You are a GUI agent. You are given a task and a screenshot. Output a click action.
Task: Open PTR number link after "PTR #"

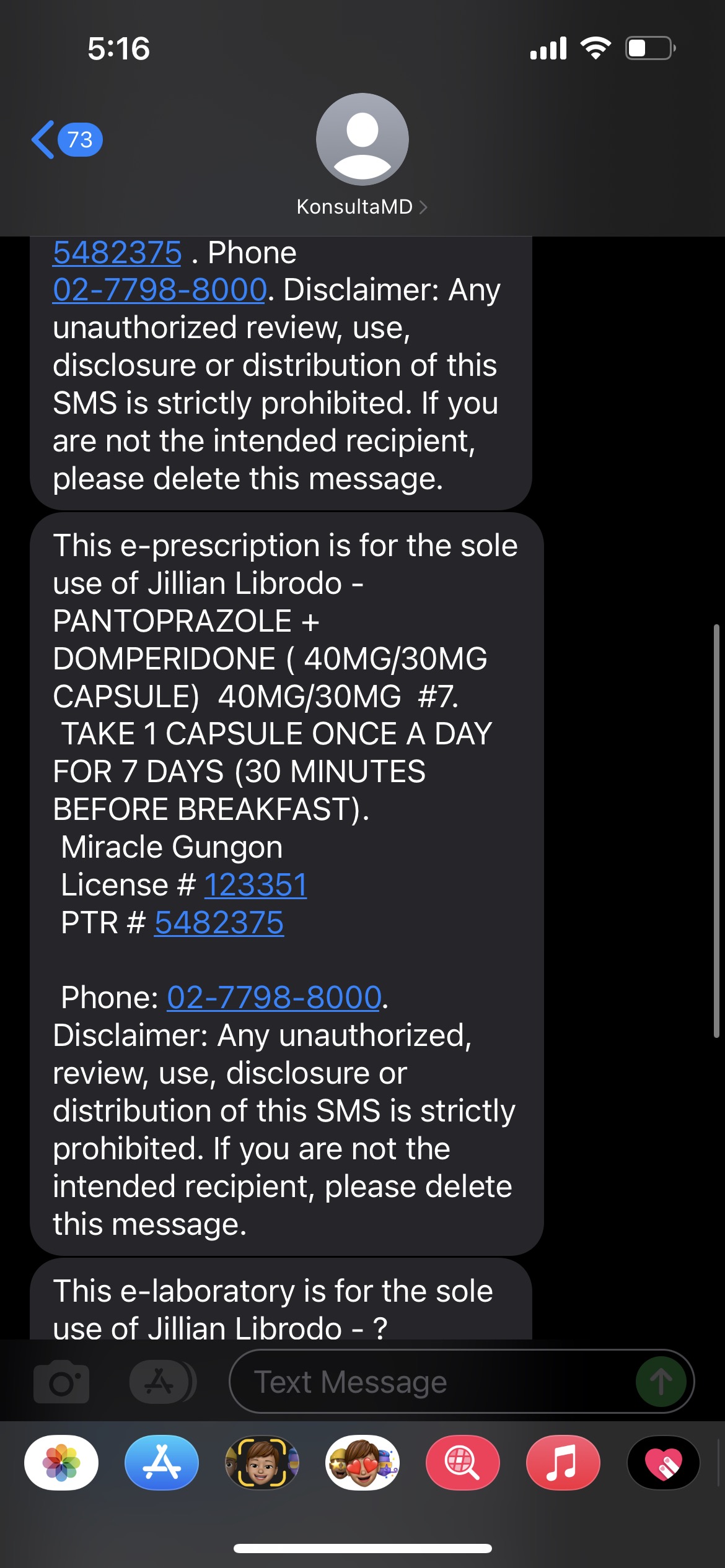tap(219, 923)
